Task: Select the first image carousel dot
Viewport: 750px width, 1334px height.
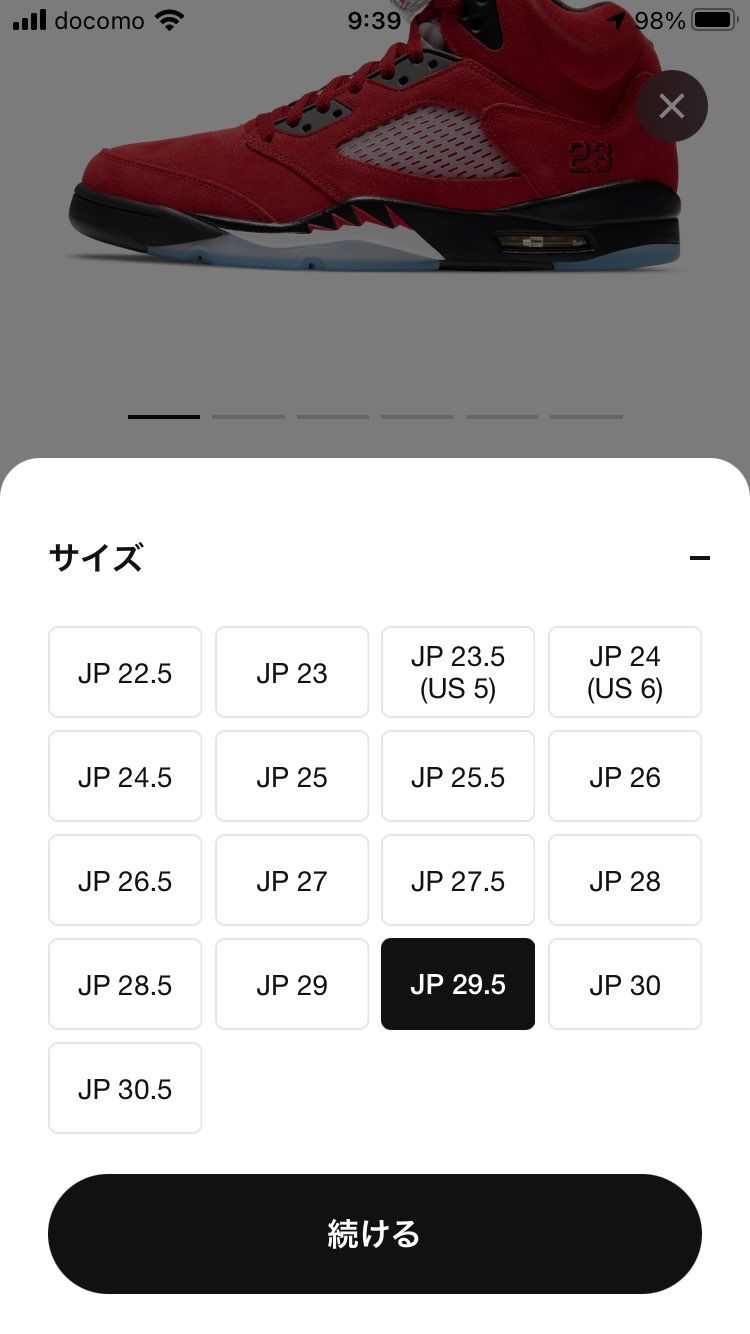Action: coord(163,417)
